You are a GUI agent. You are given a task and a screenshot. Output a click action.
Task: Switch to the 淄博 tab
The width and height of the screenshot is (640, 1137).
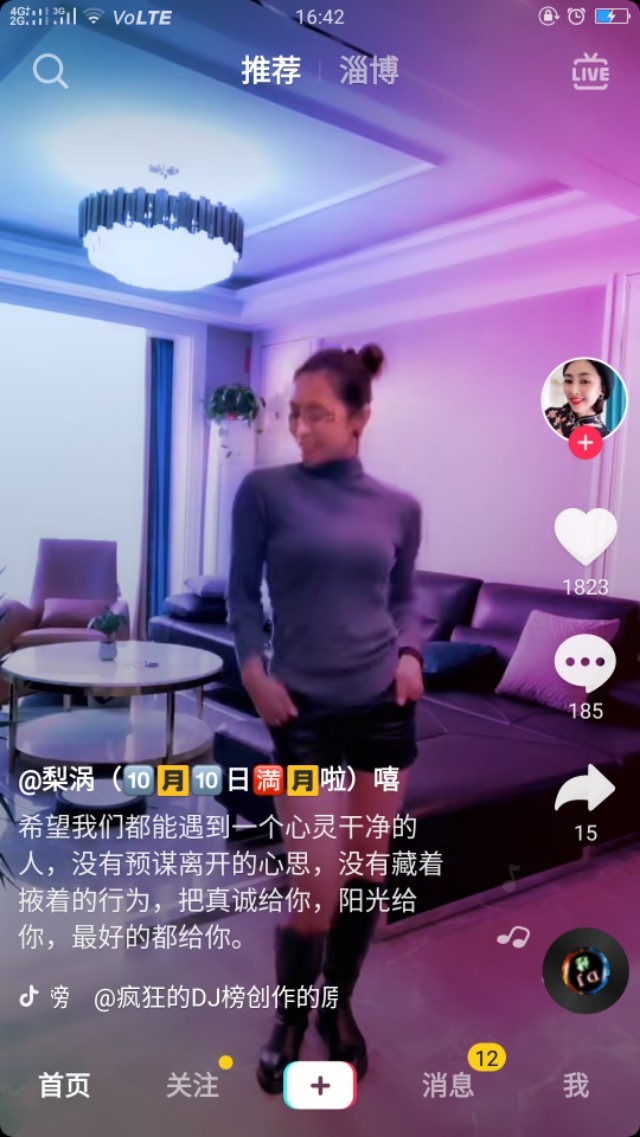(x=369, y=71)
